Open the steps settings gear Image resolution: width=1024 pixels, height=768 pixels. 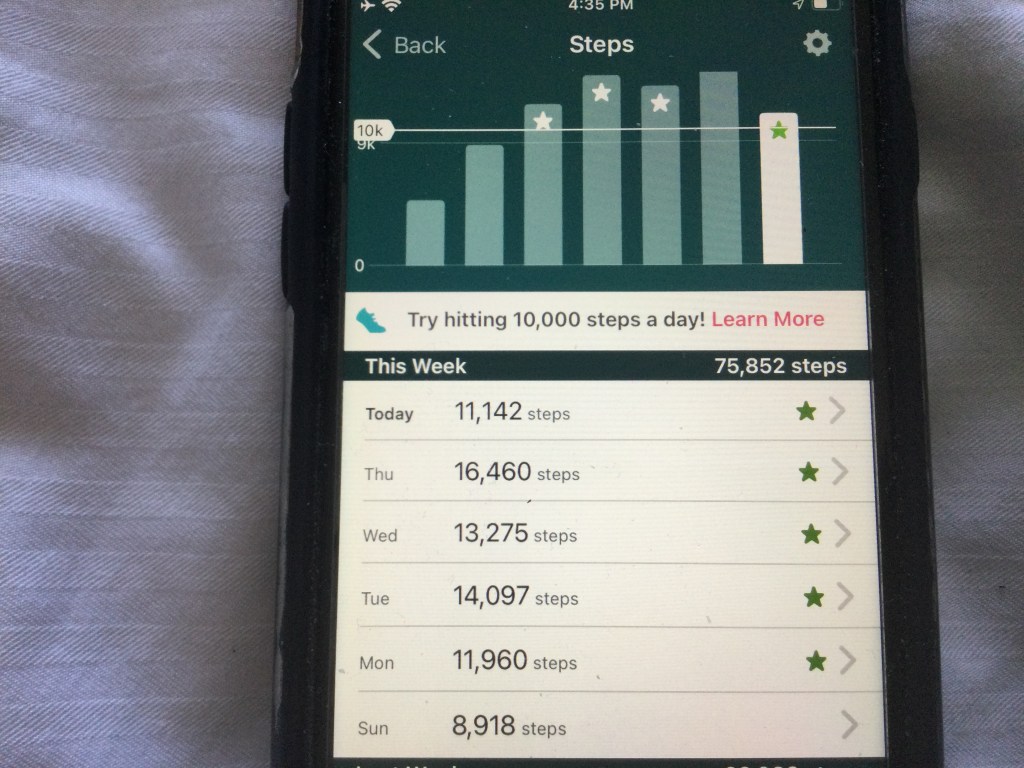point(817,43)
